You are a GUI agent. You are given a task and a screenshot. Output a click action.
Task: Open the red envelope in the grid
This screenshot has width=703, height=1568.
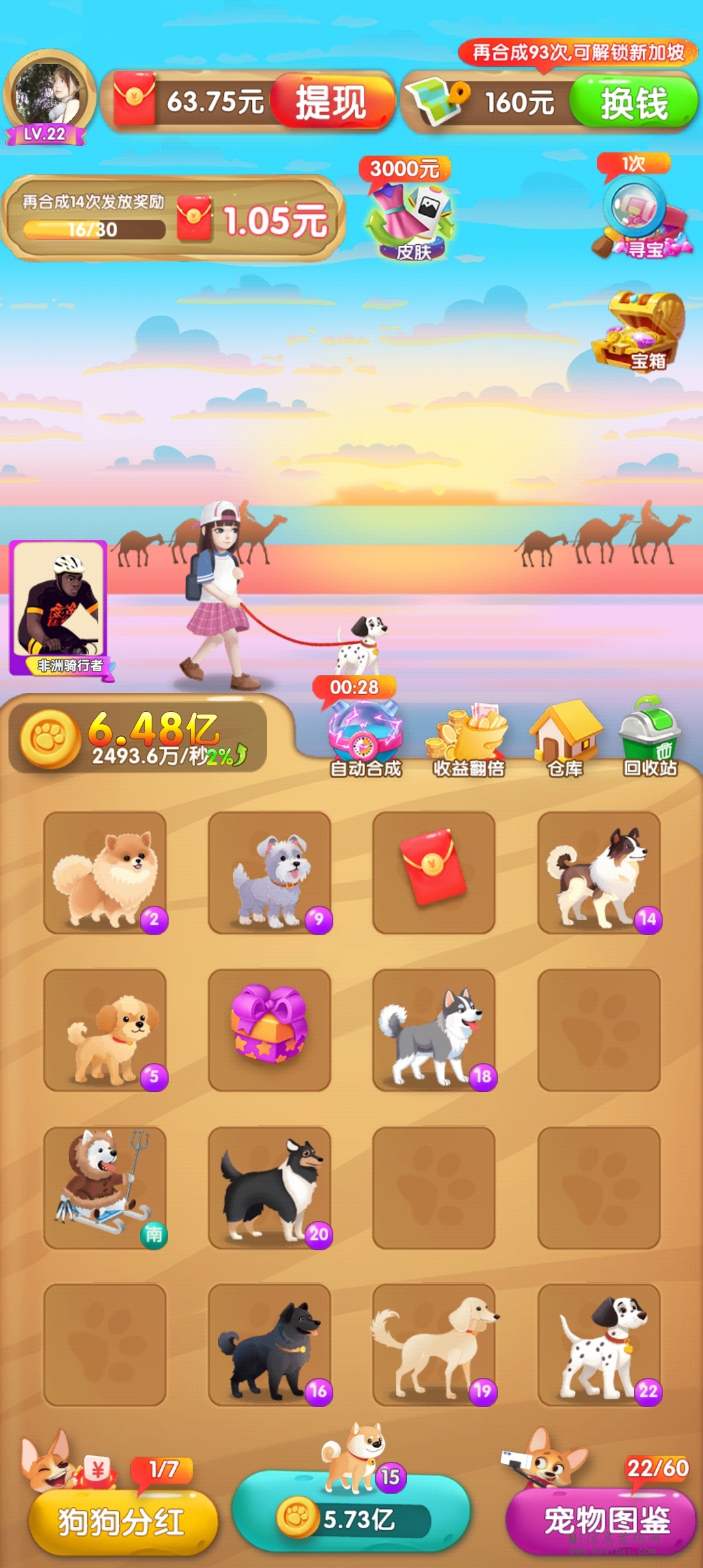(434, 871)
